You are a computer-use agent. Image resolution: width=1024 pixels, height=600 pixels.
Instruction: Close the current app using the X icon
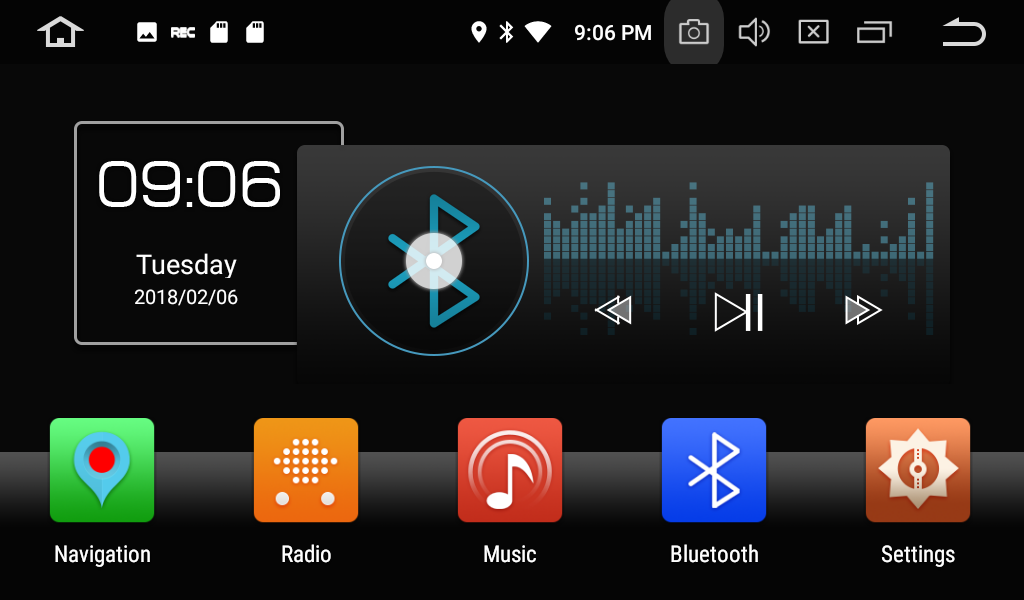click(813, 32)
